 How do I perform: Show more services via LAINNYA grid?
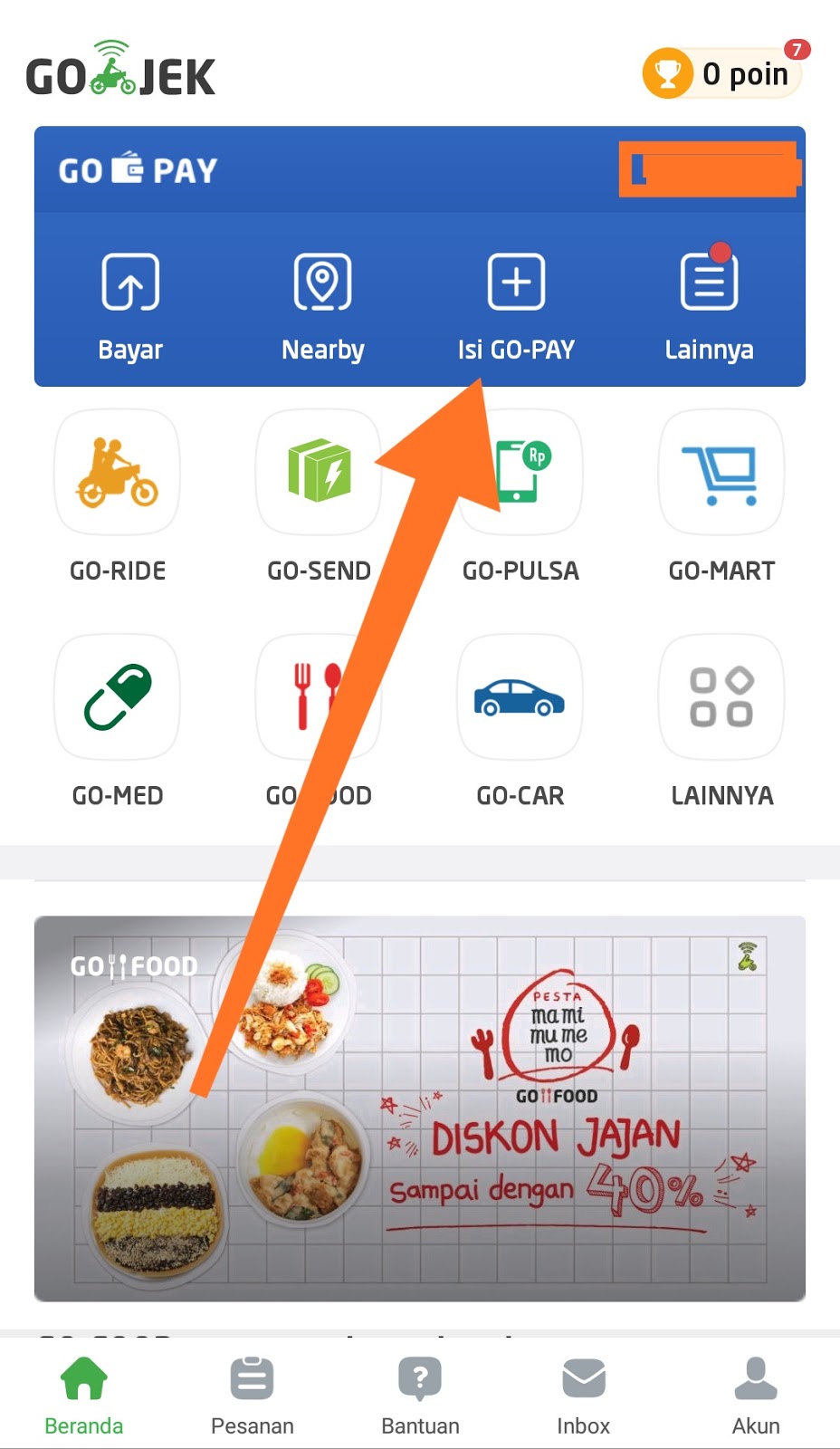[x=721, y=721]
